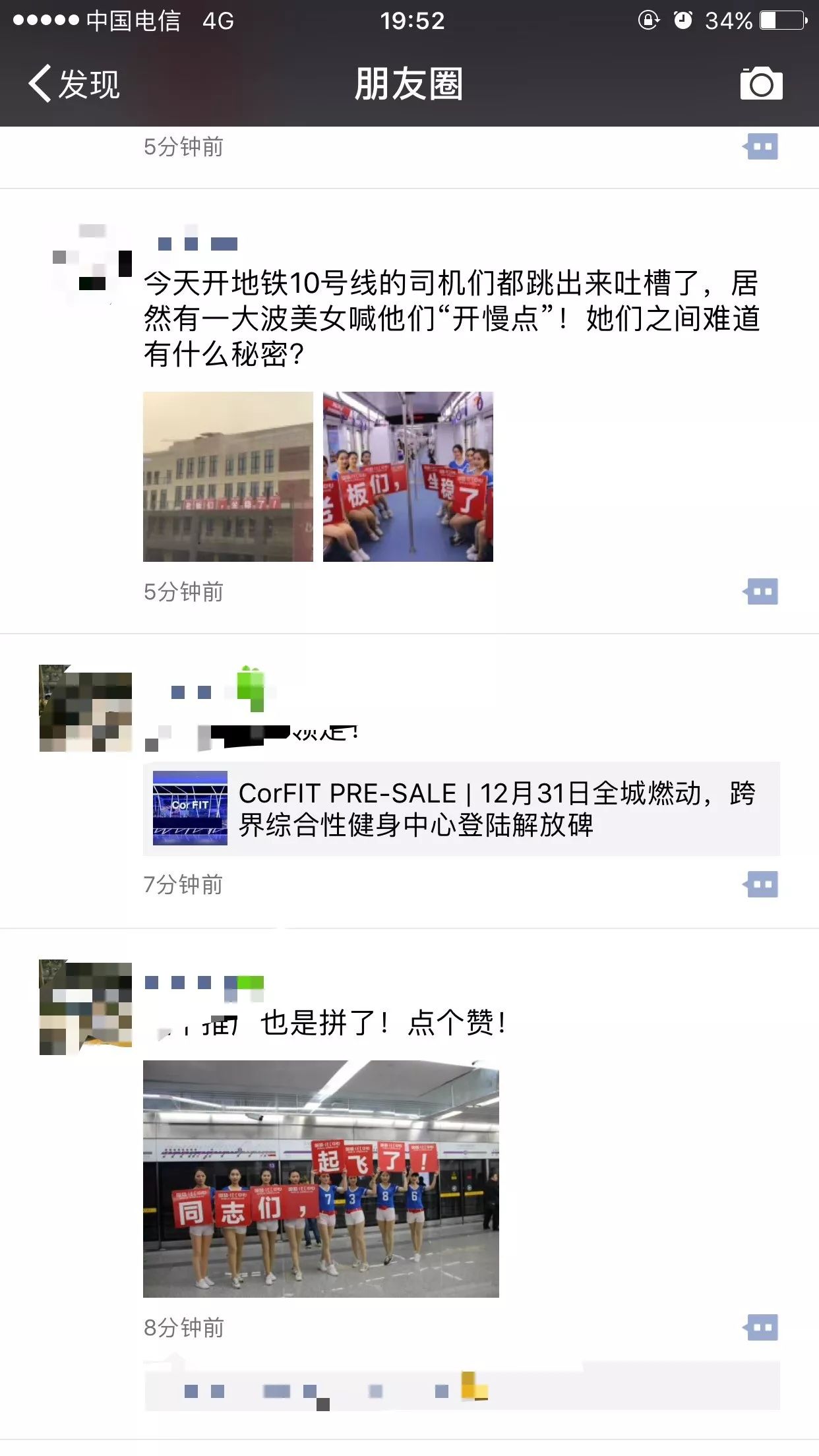Open comment menu under the CorFIT post
The width and height of the screenshot is (819, 1456).
coord(761,884)
